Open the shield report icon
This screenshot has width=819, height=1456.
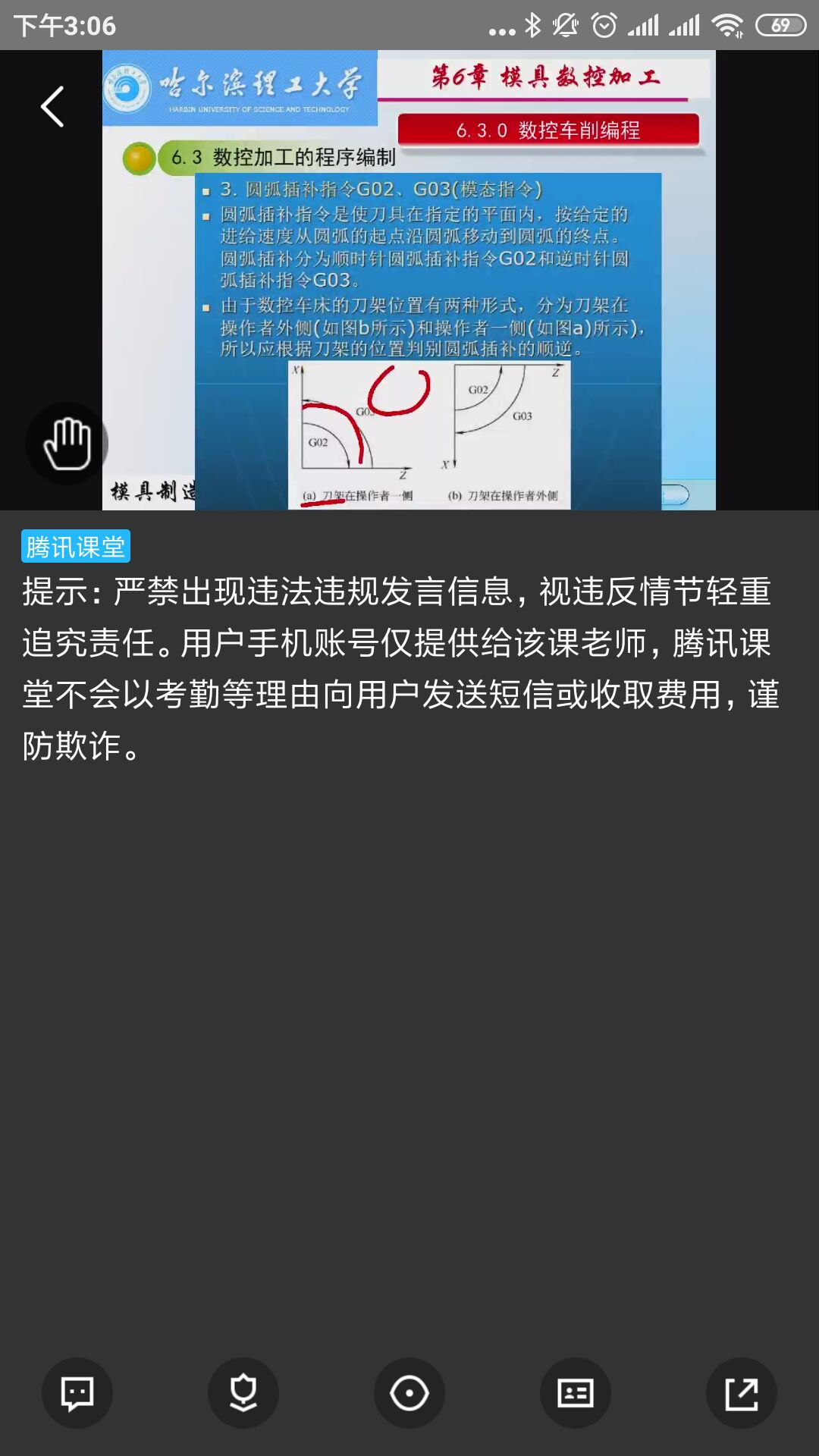(243, 1393)
